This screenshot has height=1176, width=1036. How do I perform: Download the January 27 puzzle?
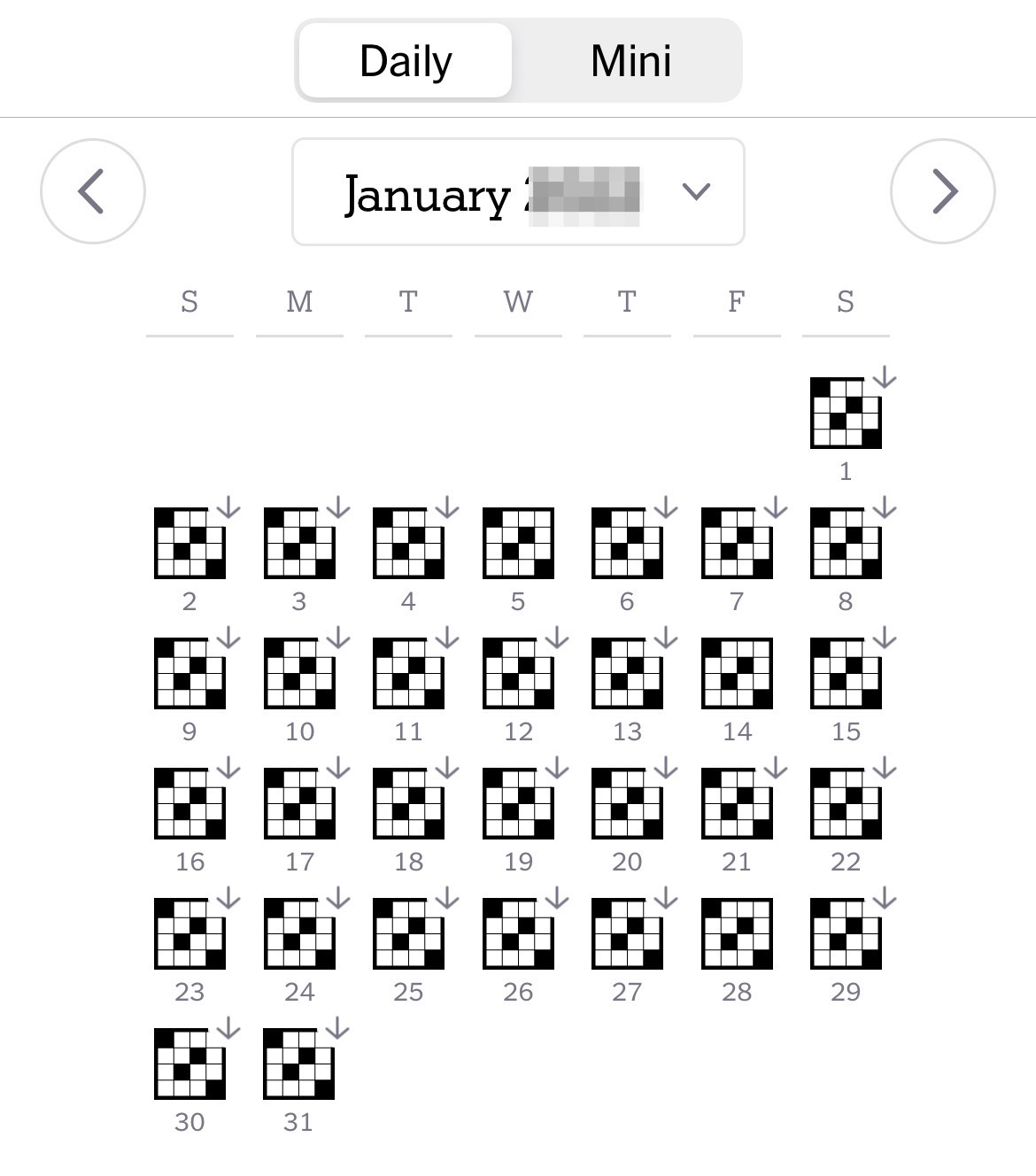664,897
